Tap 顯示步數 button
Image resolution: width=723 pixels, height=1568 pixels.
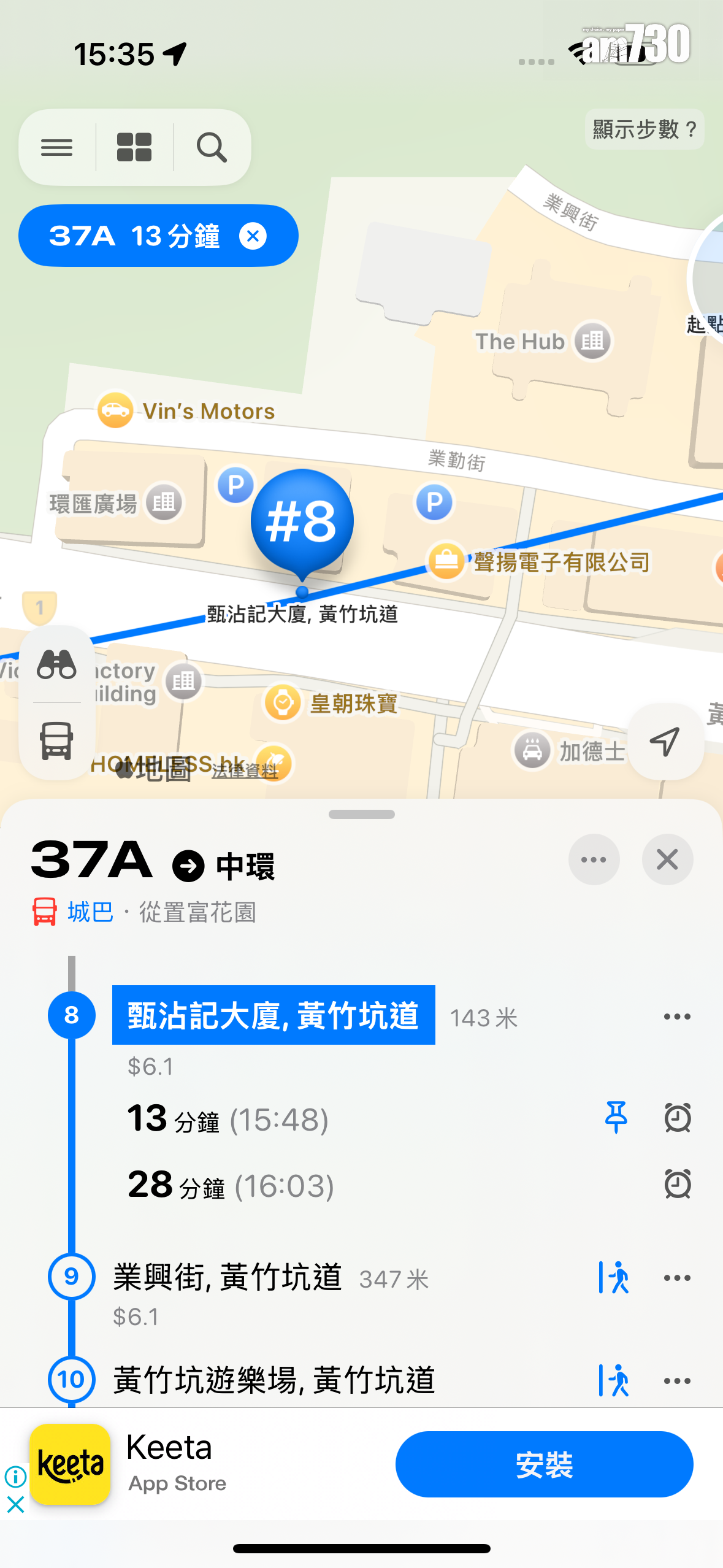coord(644,129)
